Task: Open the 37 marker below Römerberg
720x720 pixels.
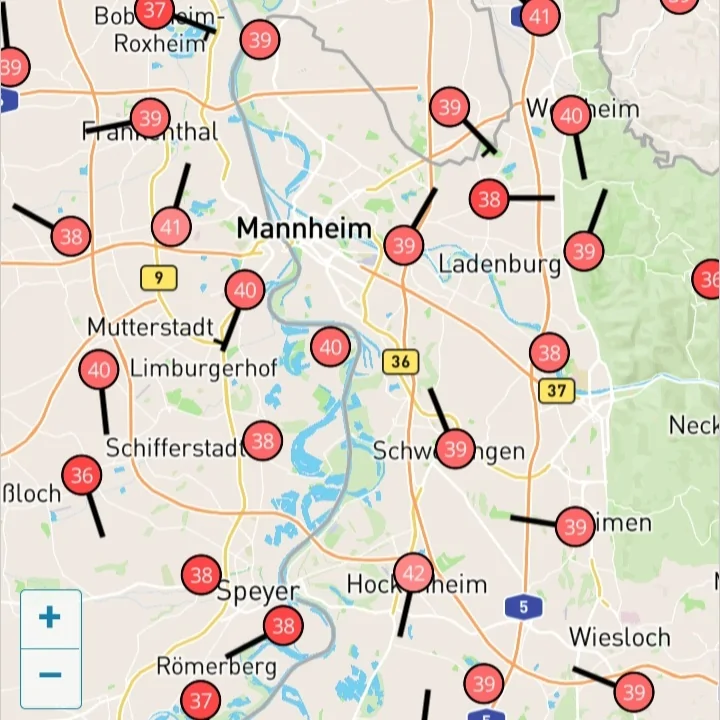Action: click(x=201, y=700)
